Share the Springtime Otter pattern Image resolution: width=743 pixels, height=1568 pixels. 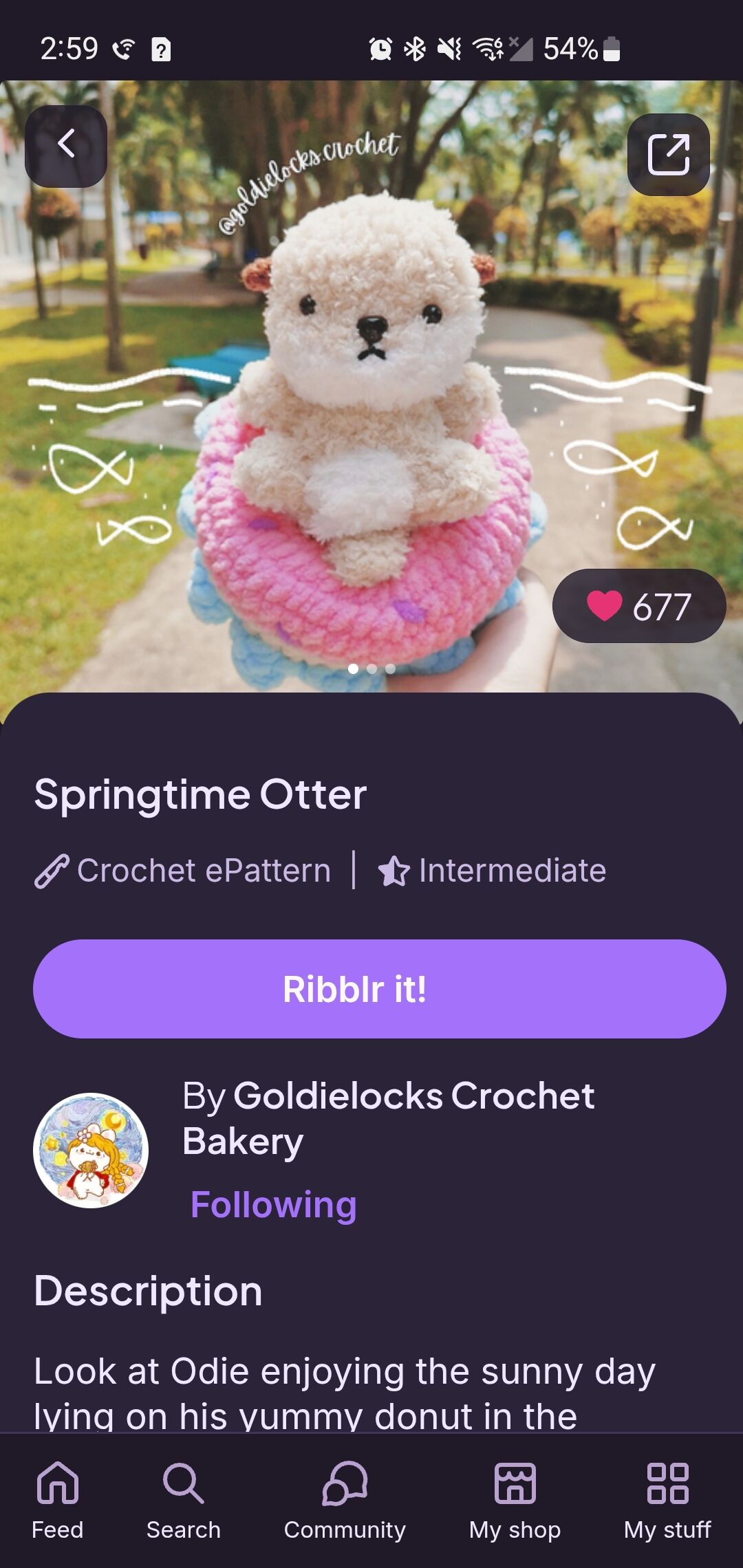[668, 155]
